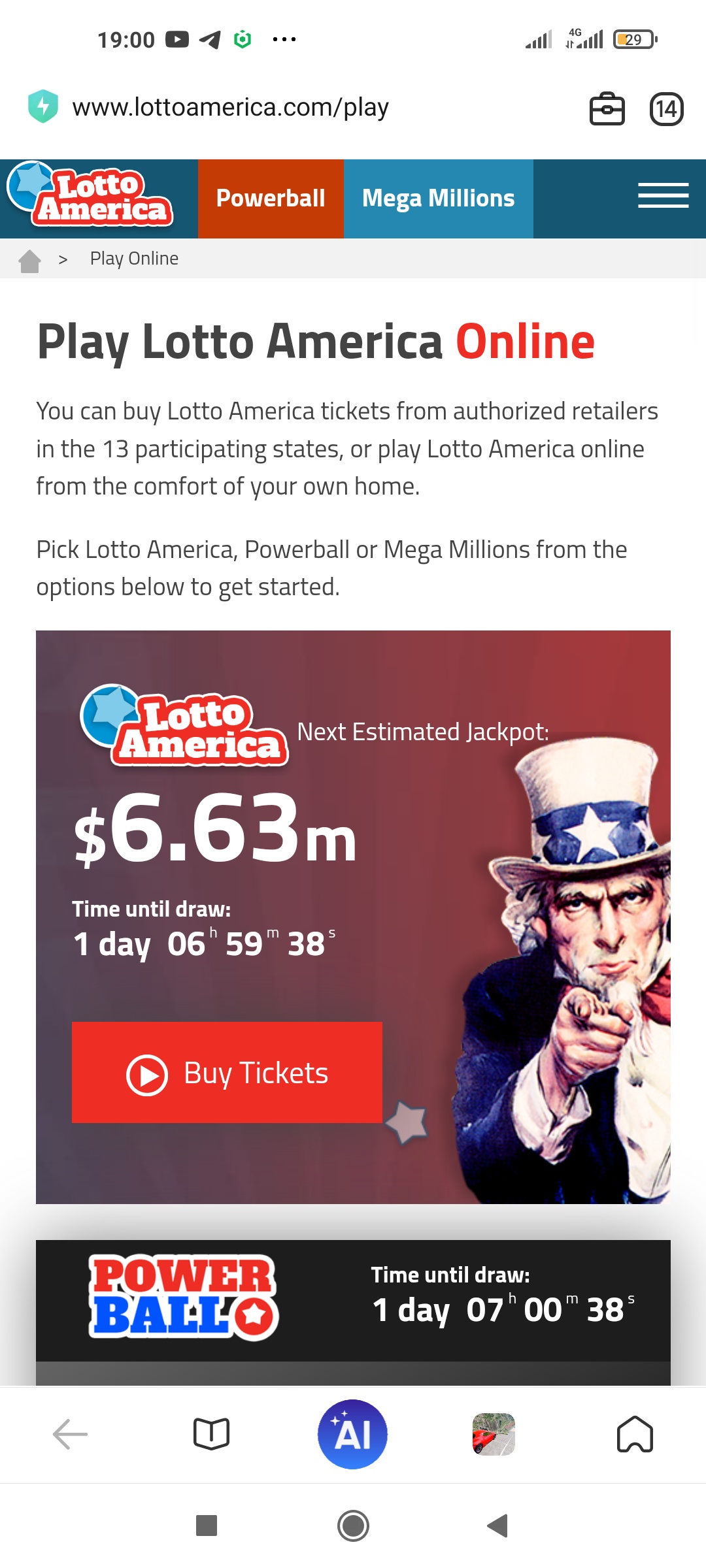
Task: Open recent apps with the system square button
Action: pos(207,1526)
